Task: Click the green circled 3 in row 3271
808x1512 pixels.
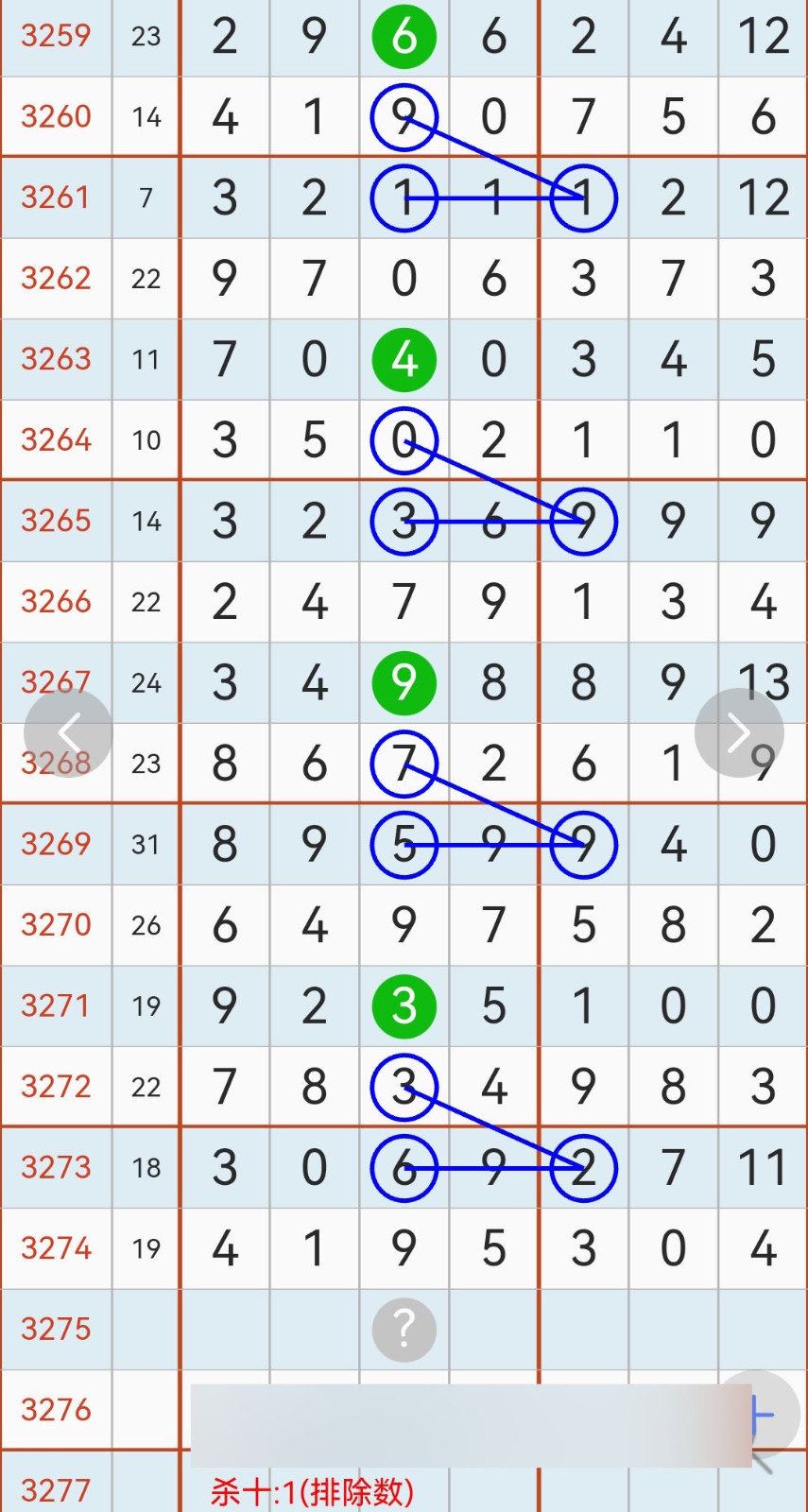Action: point(404,1005)
